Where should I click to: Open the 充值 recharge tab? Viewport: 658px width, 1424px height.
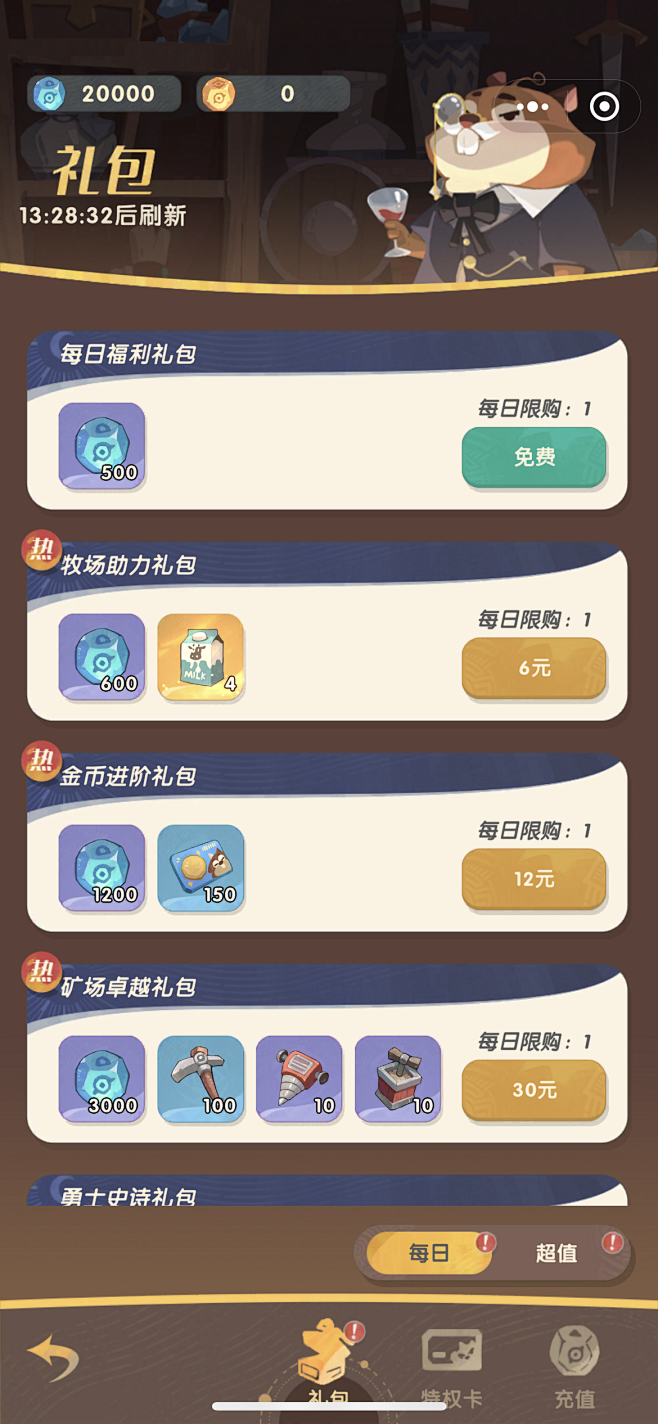(x=574, y=1366)
